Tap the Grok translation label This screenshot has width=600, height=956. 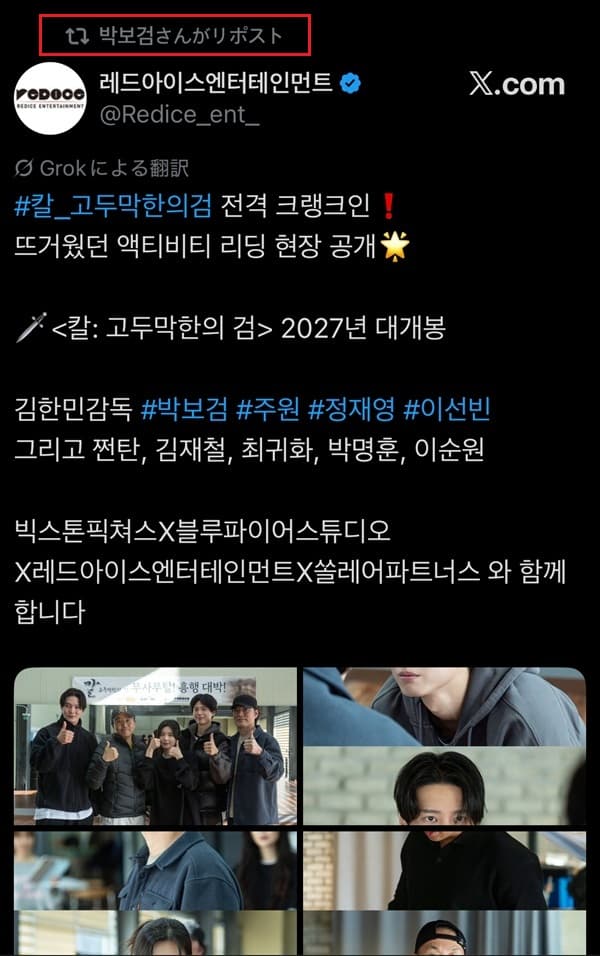click(x=103, y=168)
